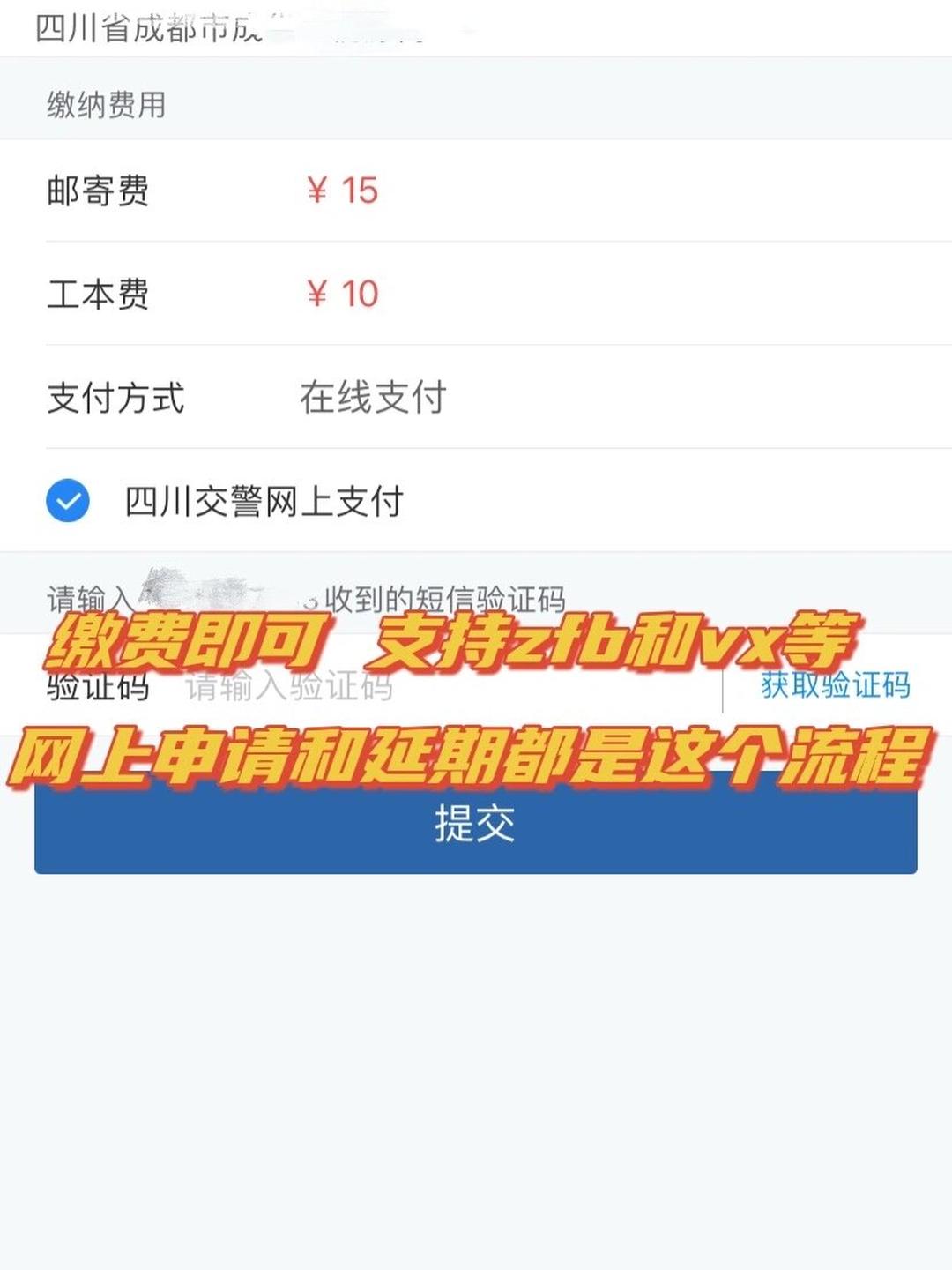This screenshot has width=952, height=1270.
Task: Select the 收到的短信验证码 prompt text
Action: (x=450, y=593)
